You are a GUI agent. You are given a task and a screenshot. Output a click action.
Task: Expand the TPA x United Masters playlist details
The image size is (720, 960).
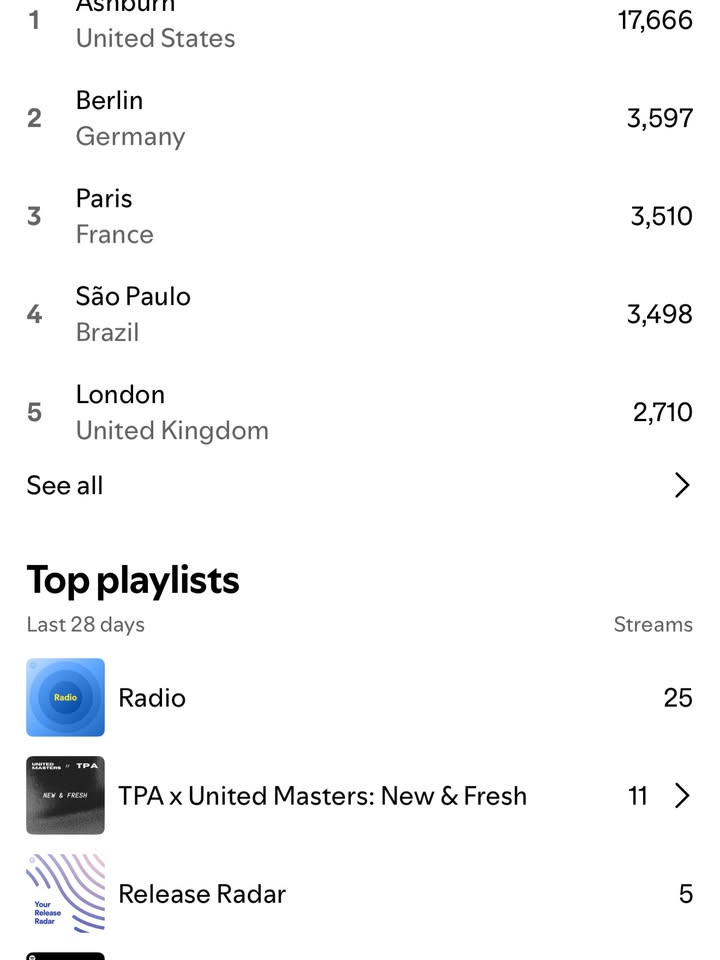pos(682,796)
